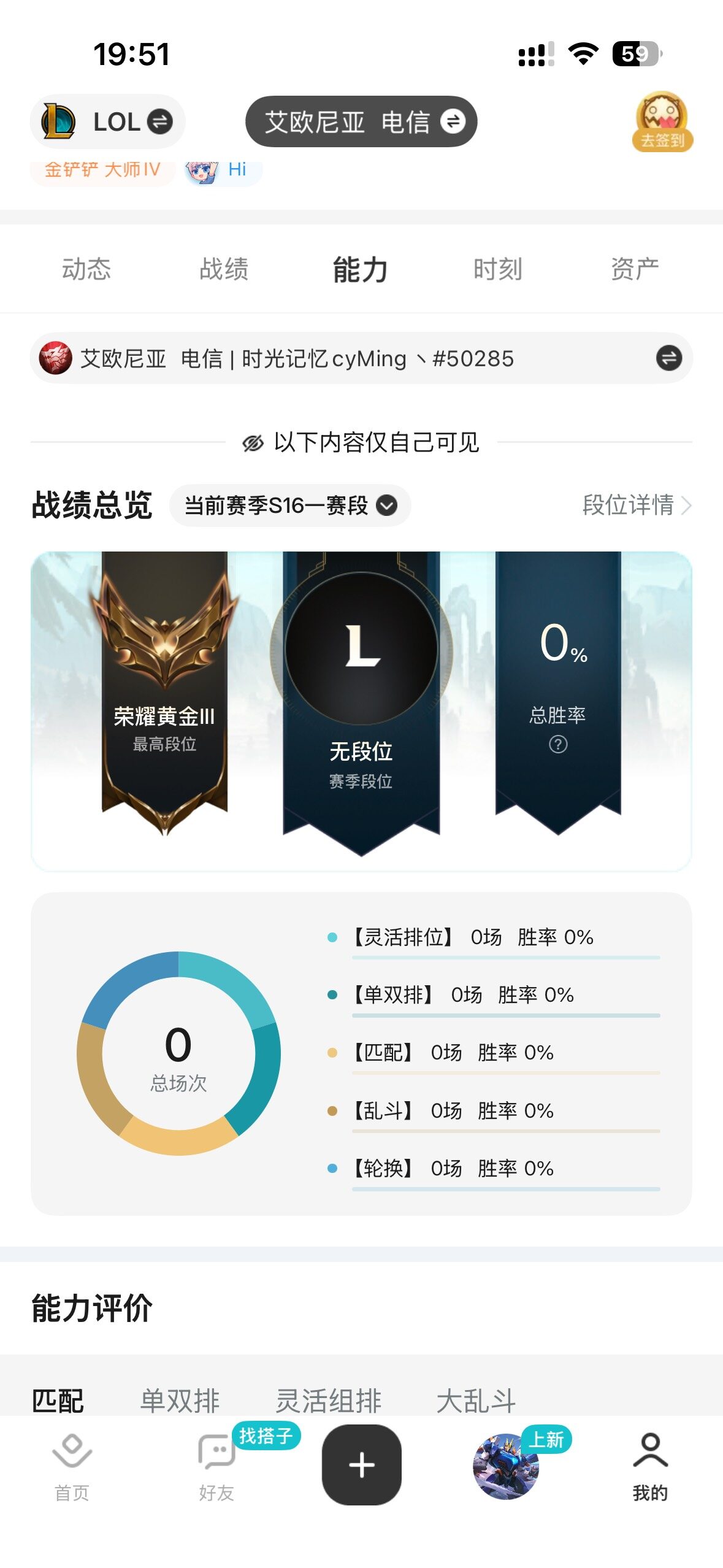Open the 我的 profile tab
The height and width of the screenshot is (1568, 723).
(650, 1466)
